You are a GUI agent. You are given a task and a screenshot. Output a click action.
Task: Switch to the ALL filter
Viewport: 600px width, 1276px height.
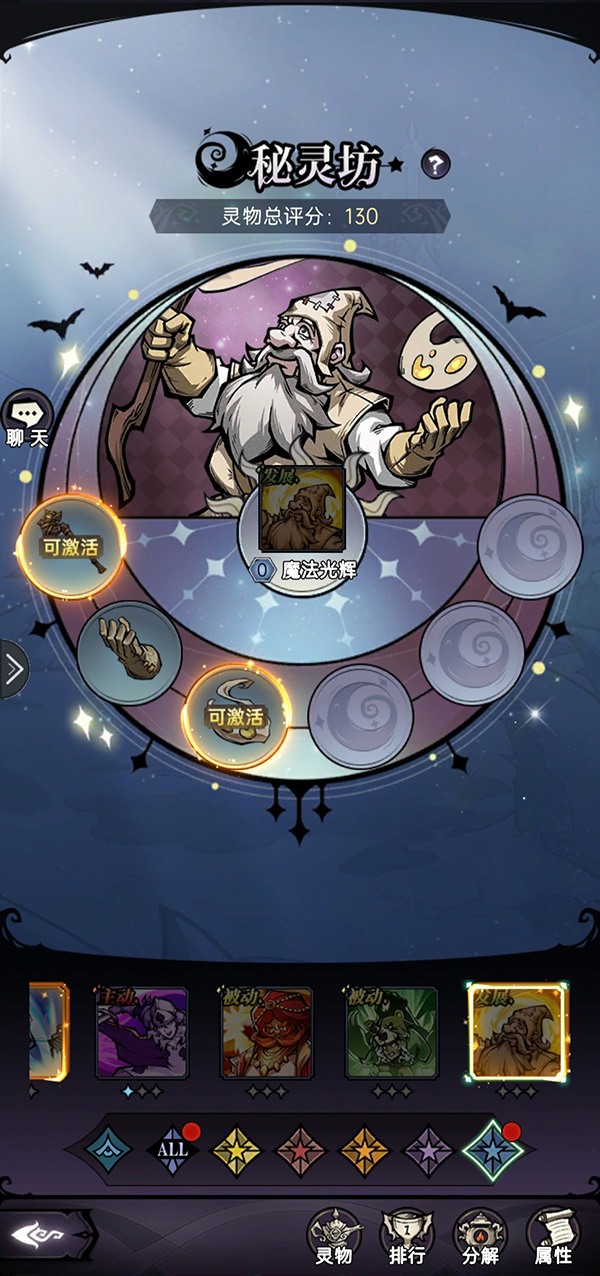[x=173, y=1150]
